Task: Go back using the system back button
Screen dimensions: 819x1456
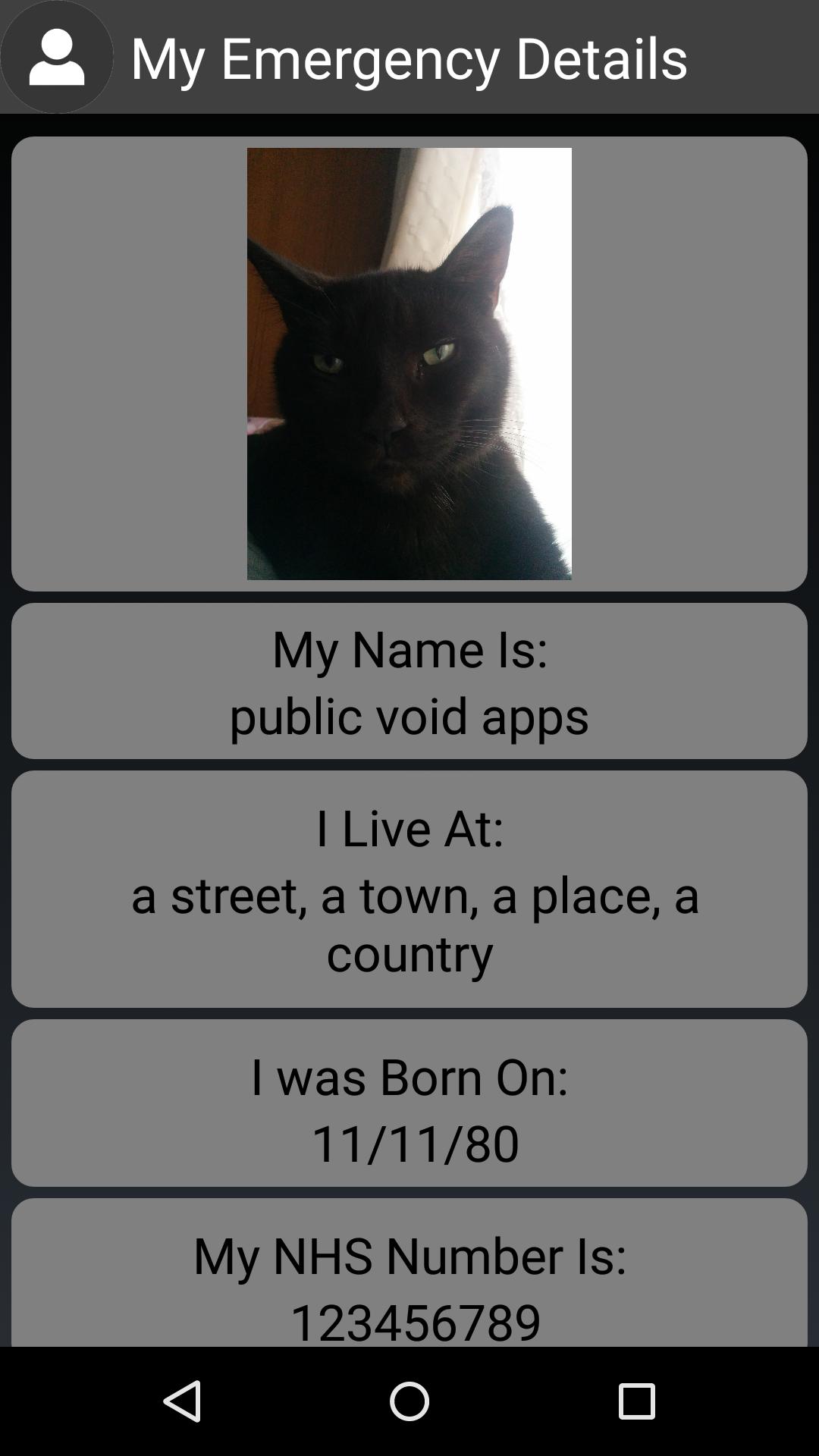Action: tap(182, 1401)
